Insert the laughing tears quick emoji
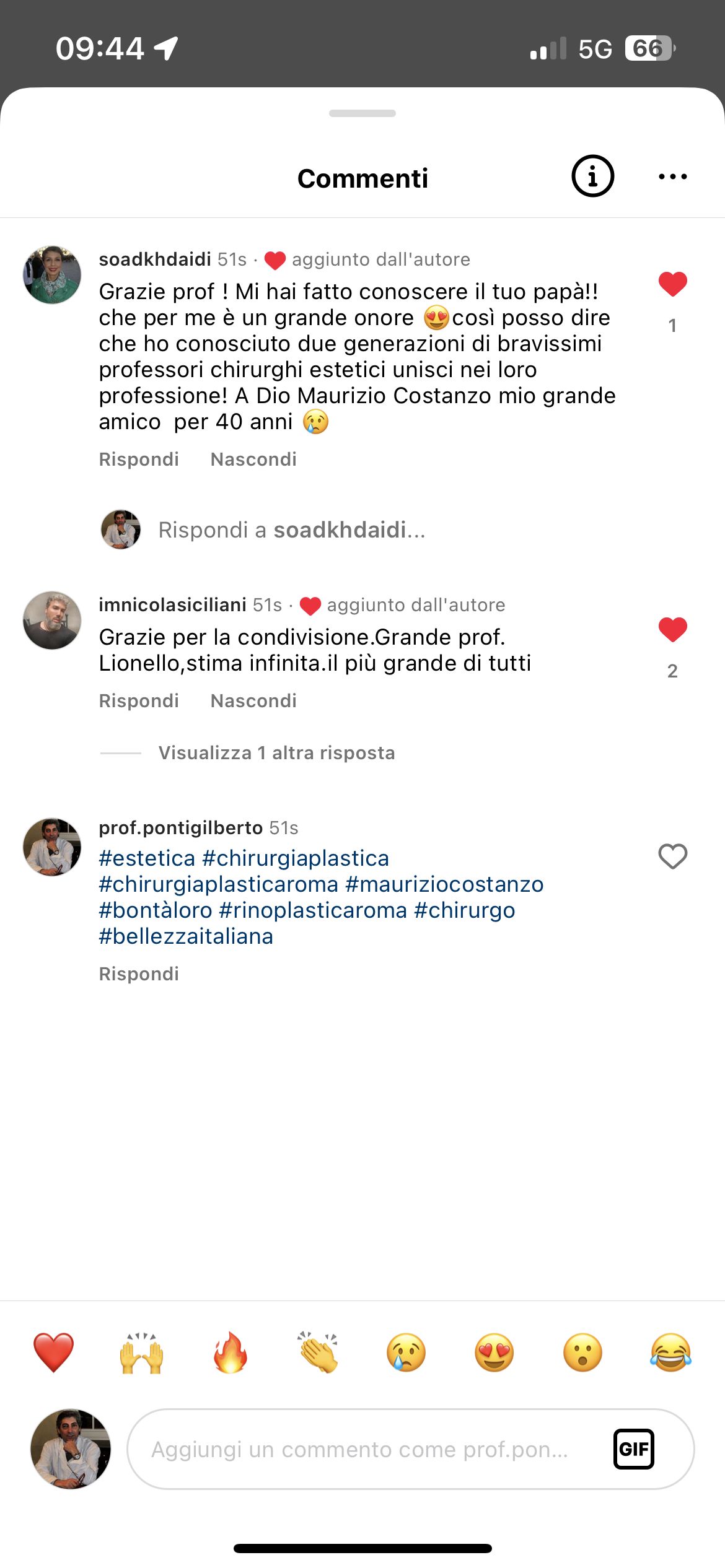This screenshot has width=725, height=1568. coord(671,1352)
